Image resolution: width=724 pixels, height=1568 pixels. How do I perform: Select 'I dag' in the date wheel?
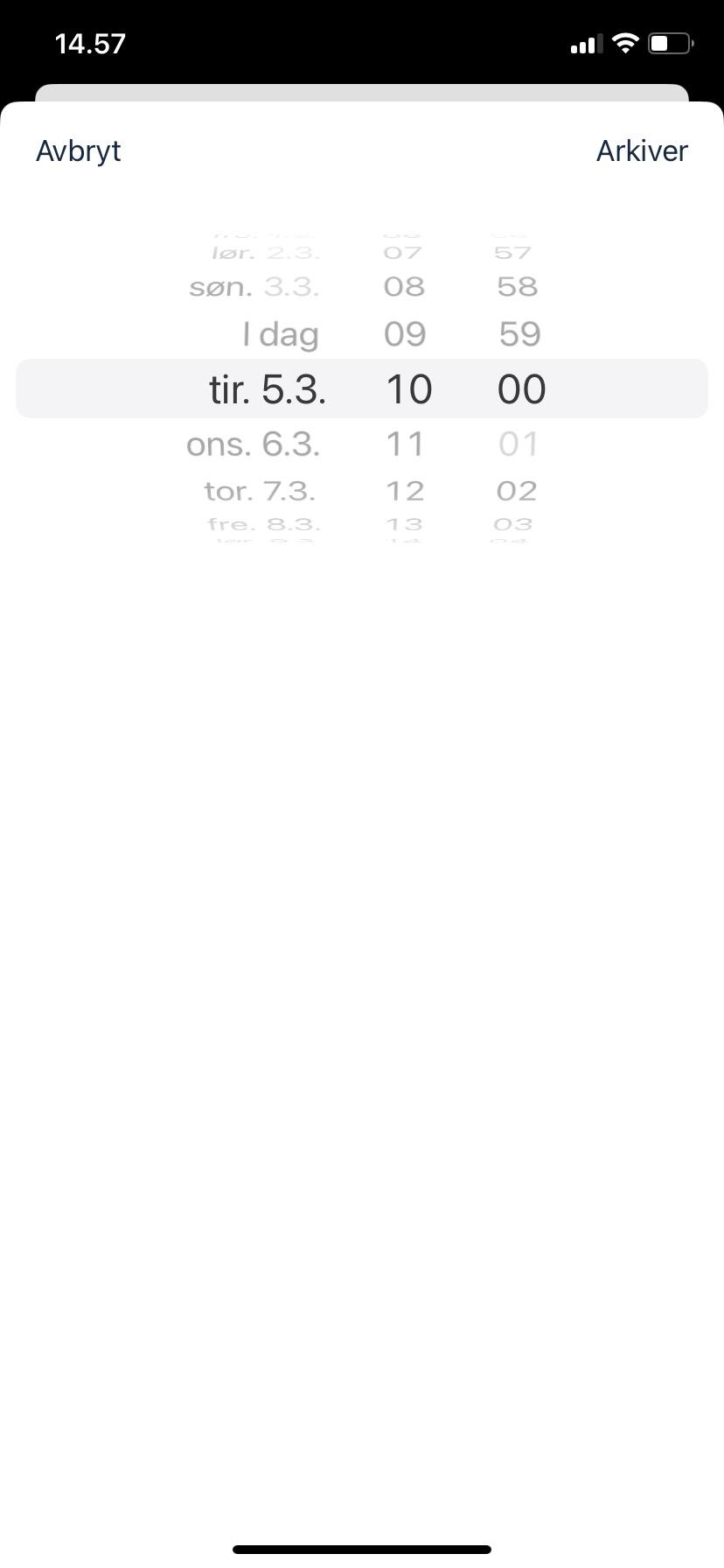click(x=281, y=334)
